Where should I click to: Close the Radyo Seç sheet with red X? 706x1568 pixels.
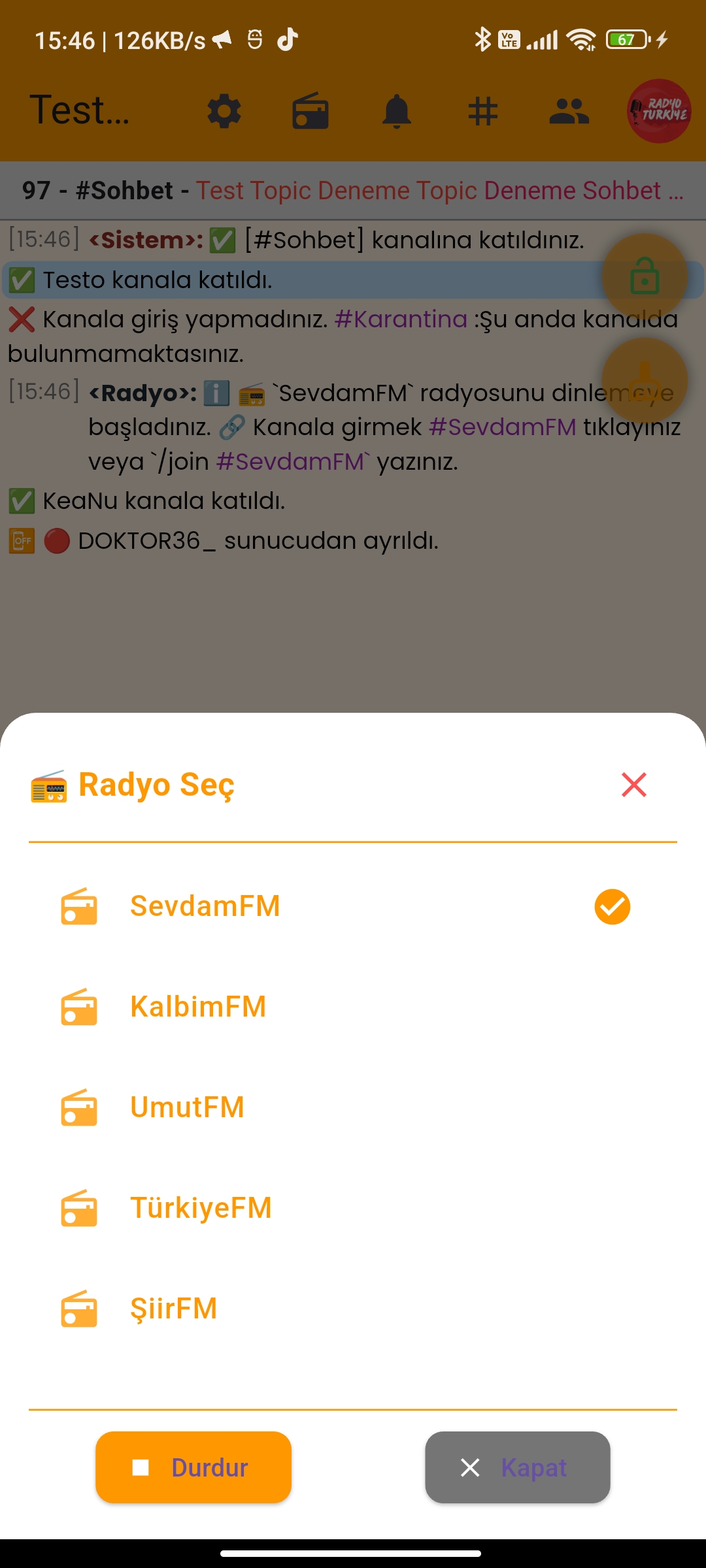click(x=633, y=785)
